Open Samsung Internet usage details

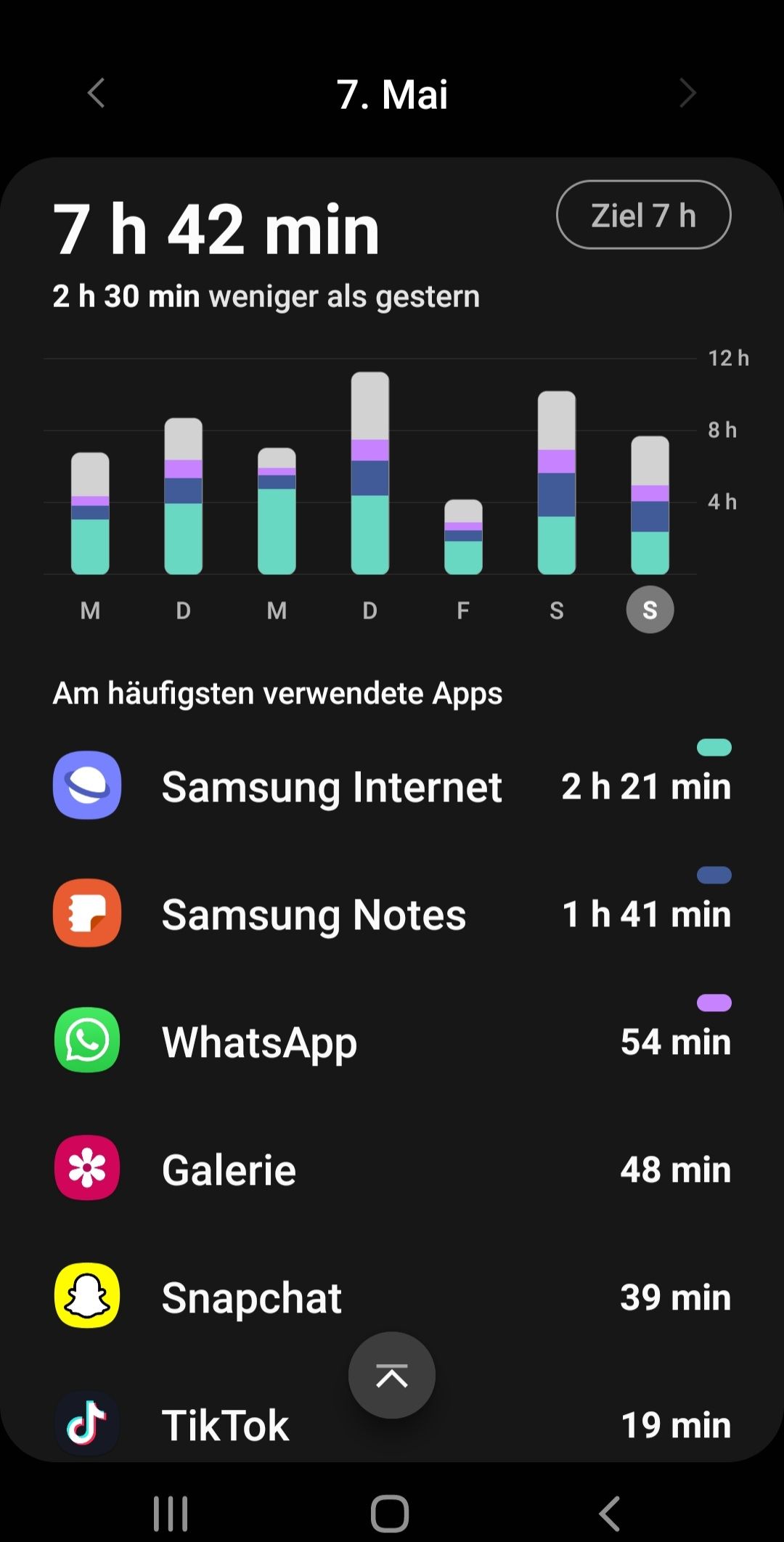pyautogui.click(x=392, y=786)
